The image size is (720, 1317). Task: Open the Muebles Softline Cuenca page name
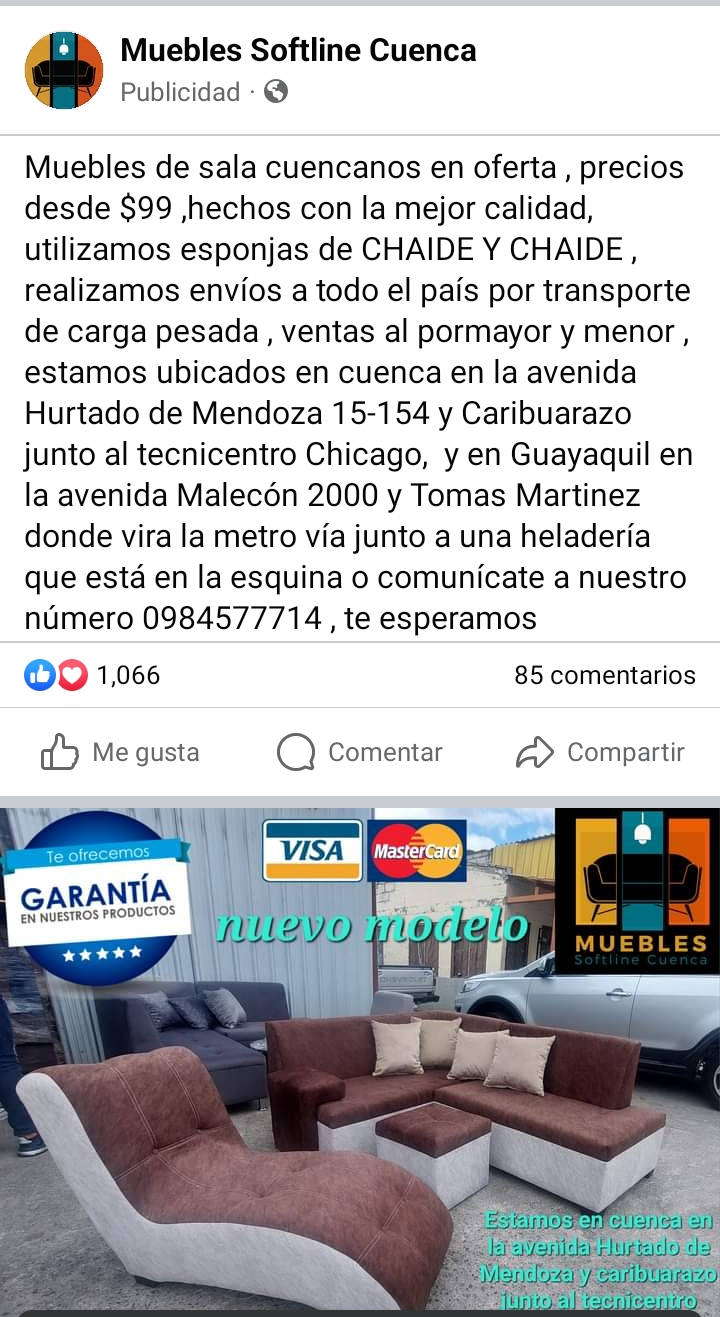pyautogui.click(x=298, y=50)
